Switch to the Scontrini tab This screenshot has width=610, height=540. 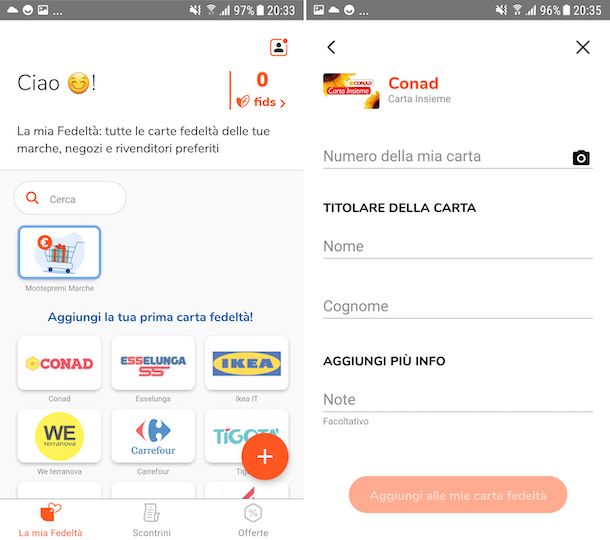coord(152,519)
